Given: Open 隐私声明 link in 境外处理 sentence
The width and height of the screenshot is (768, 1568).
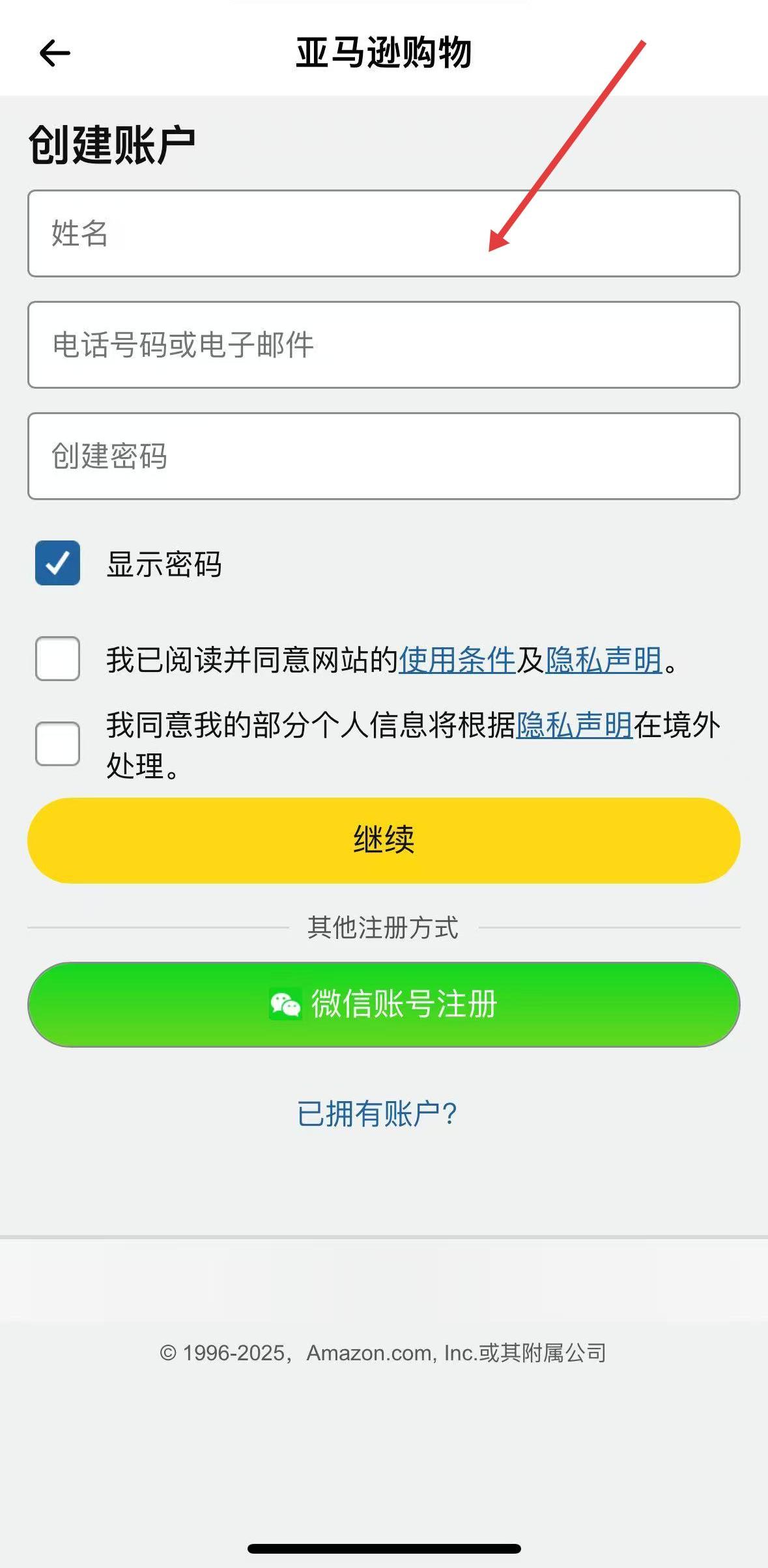Looking at the screenshot, I should pyautogui.click(x=574, y=725).
